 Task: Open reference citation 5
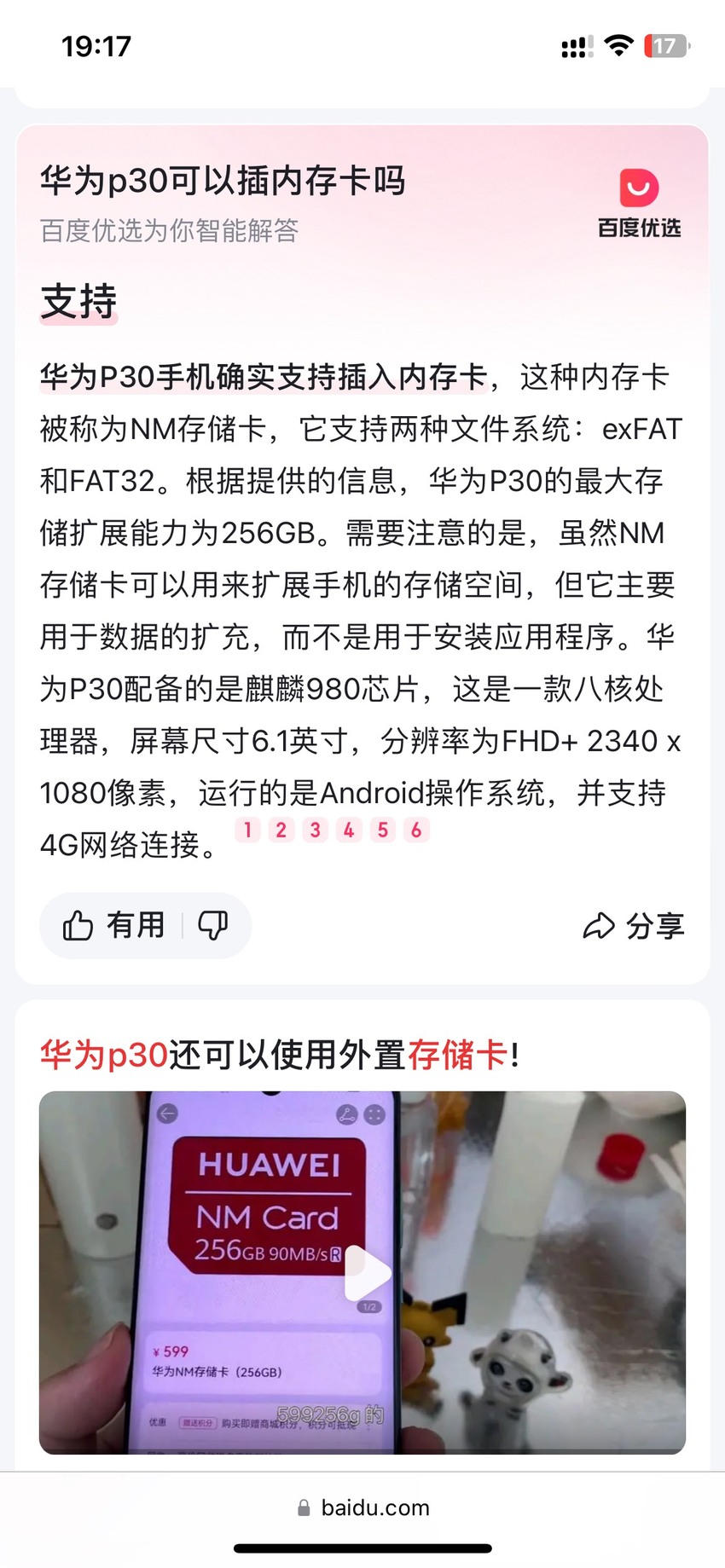382,830
